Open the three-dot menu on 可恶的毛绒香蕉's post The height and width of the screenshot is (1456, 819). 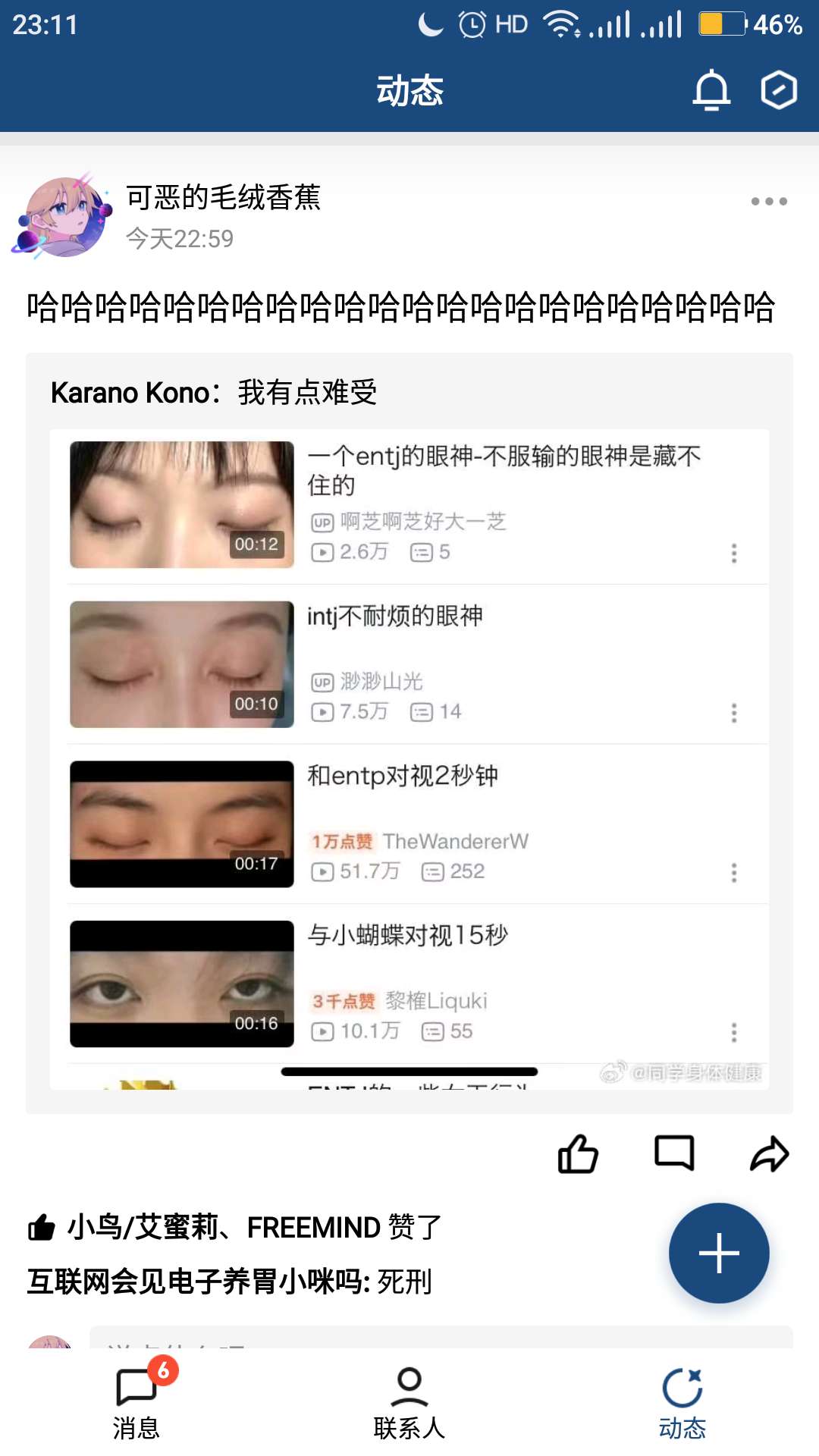click(x=769, y=202)
